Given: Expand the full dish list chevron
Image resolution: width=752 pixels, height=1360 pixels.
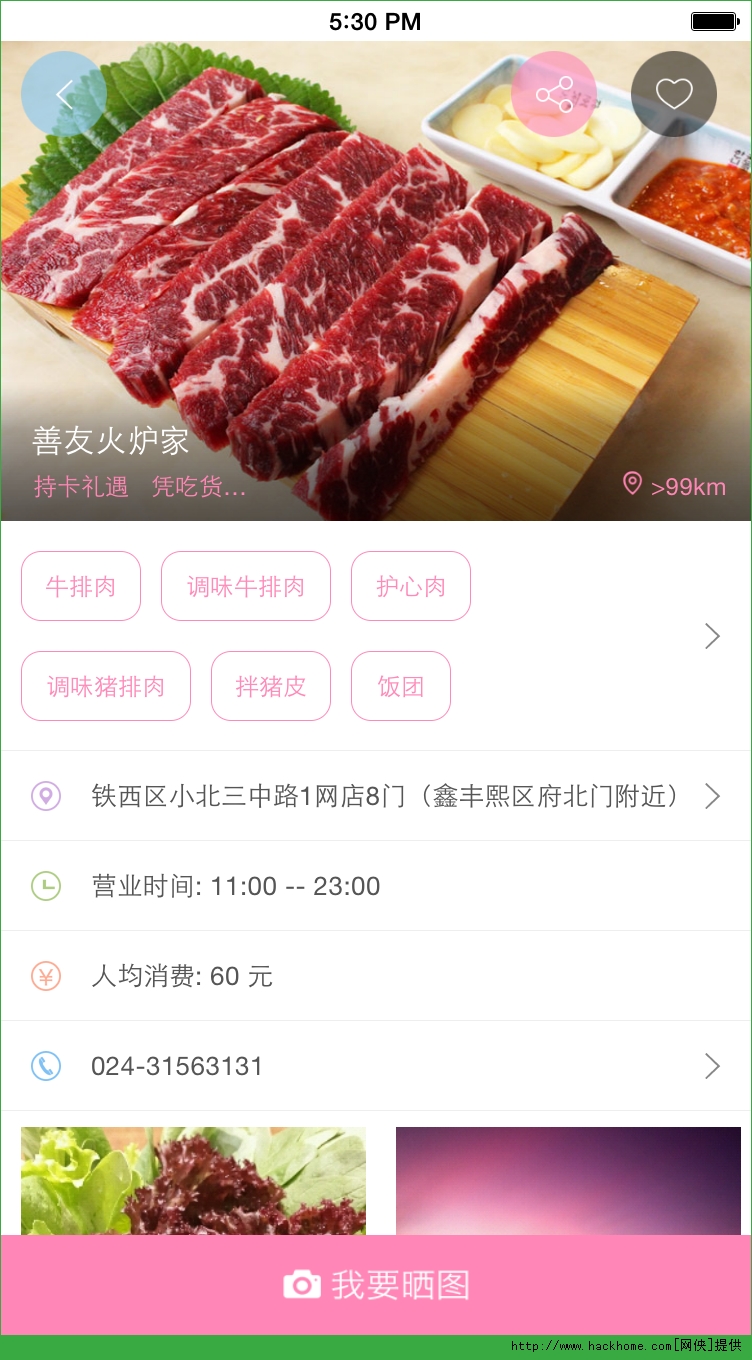Looking at the screenshot, I should [712, 636].
